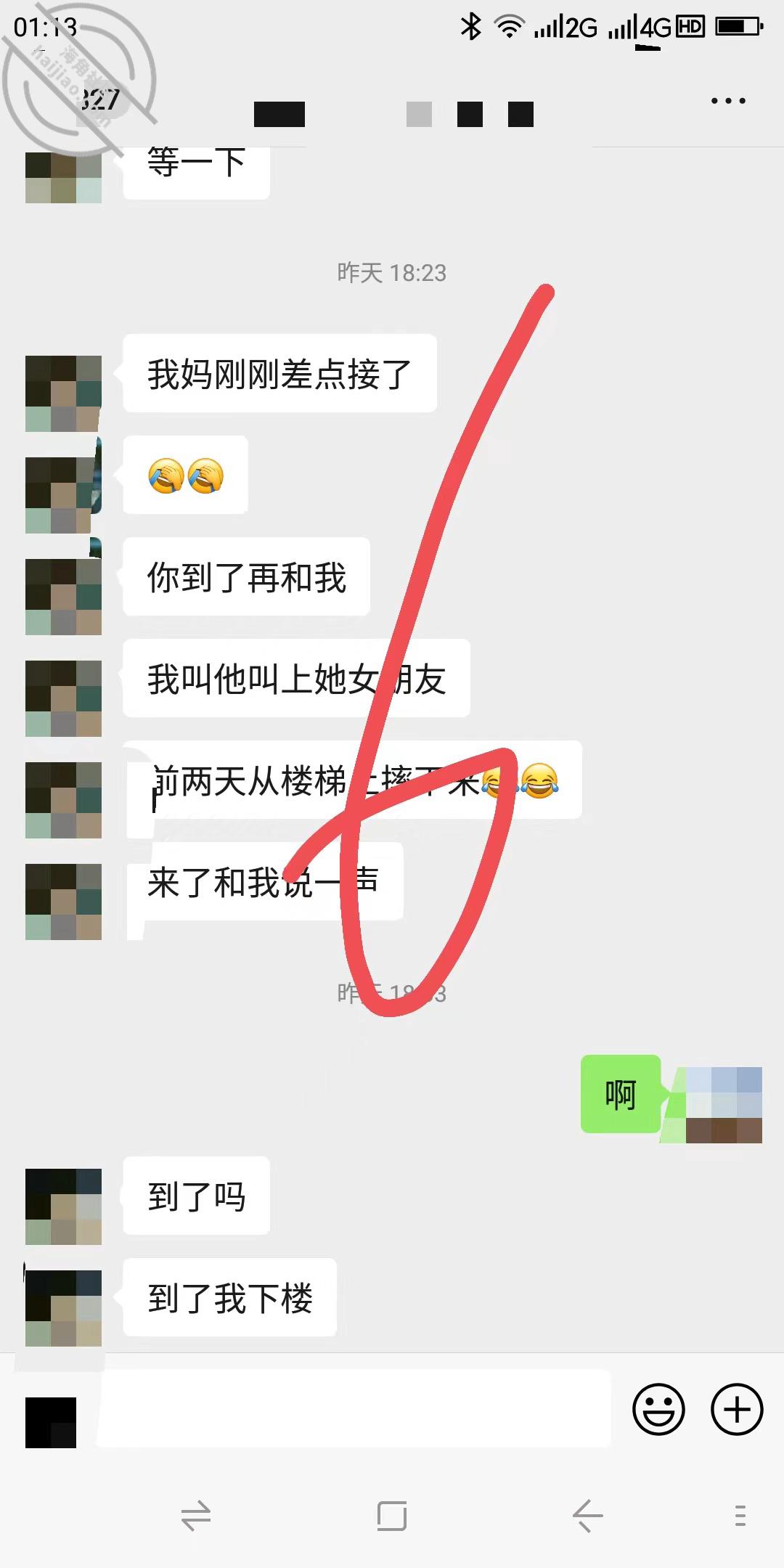Tap the message text input field
The width and height of the screenshot is (784, 1568).
coord(354,1408)
